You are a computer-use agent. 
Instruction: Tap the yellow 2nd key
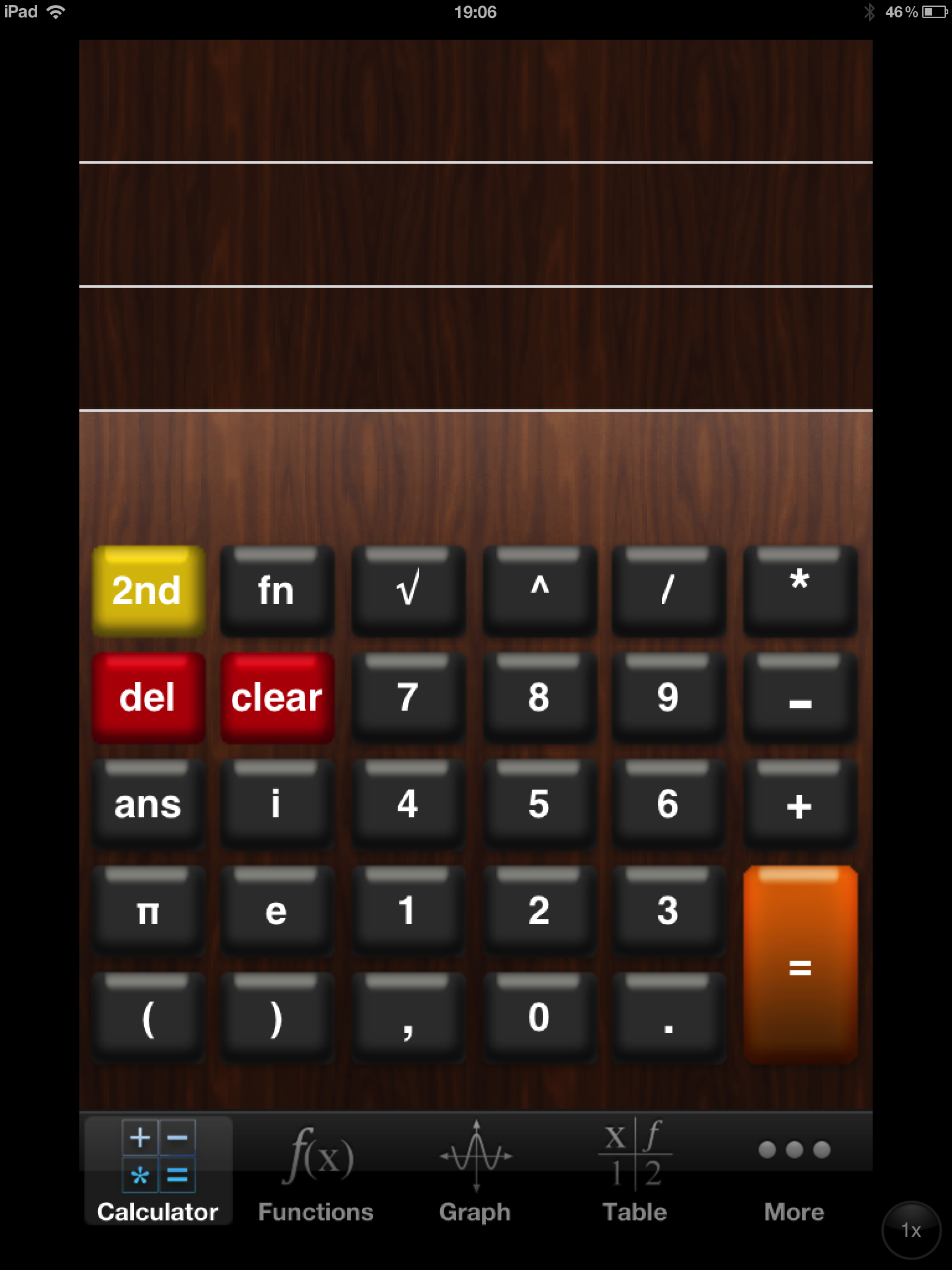[148, 590]
